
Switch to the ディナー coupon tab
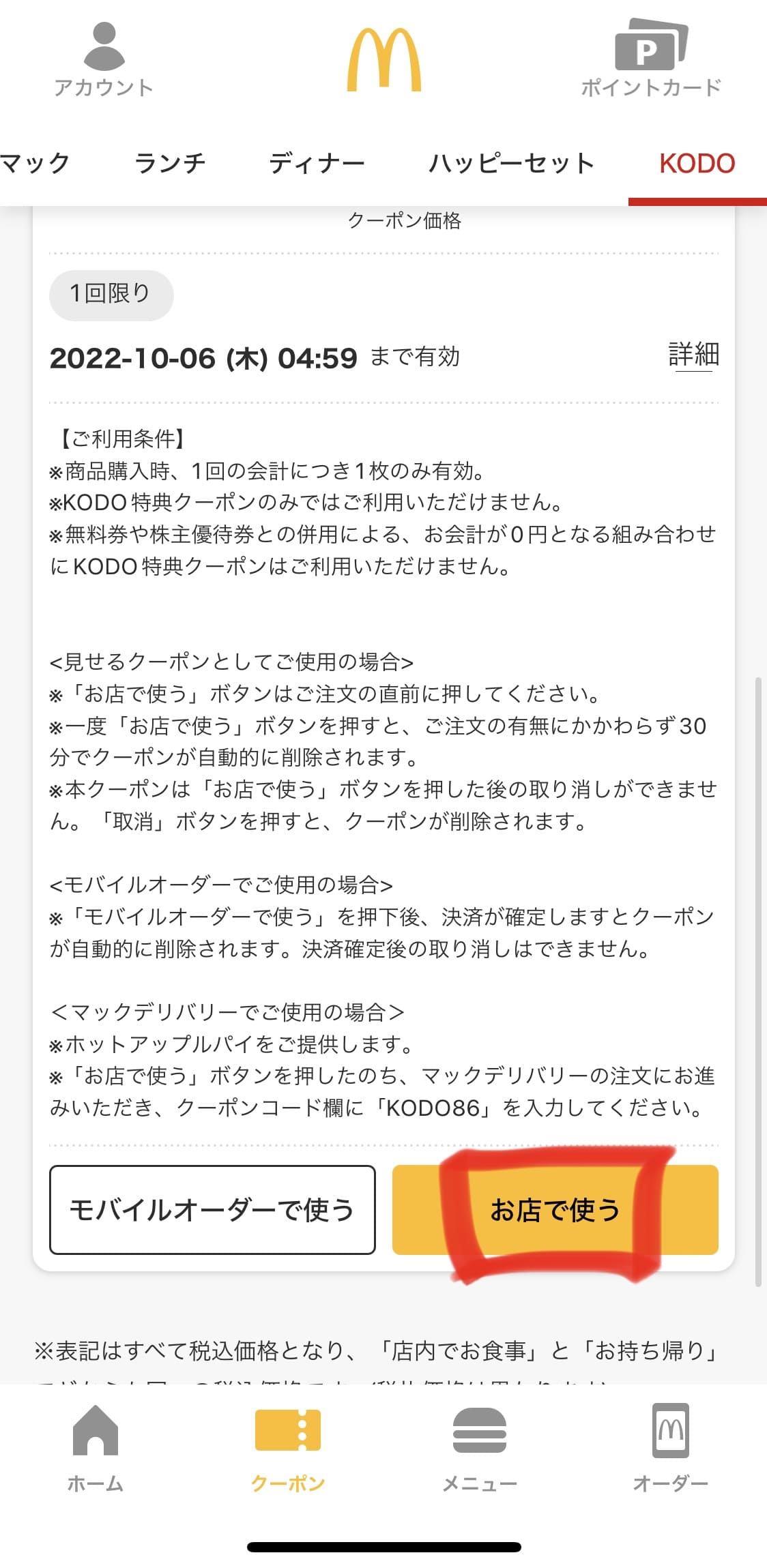pos(317,164)
